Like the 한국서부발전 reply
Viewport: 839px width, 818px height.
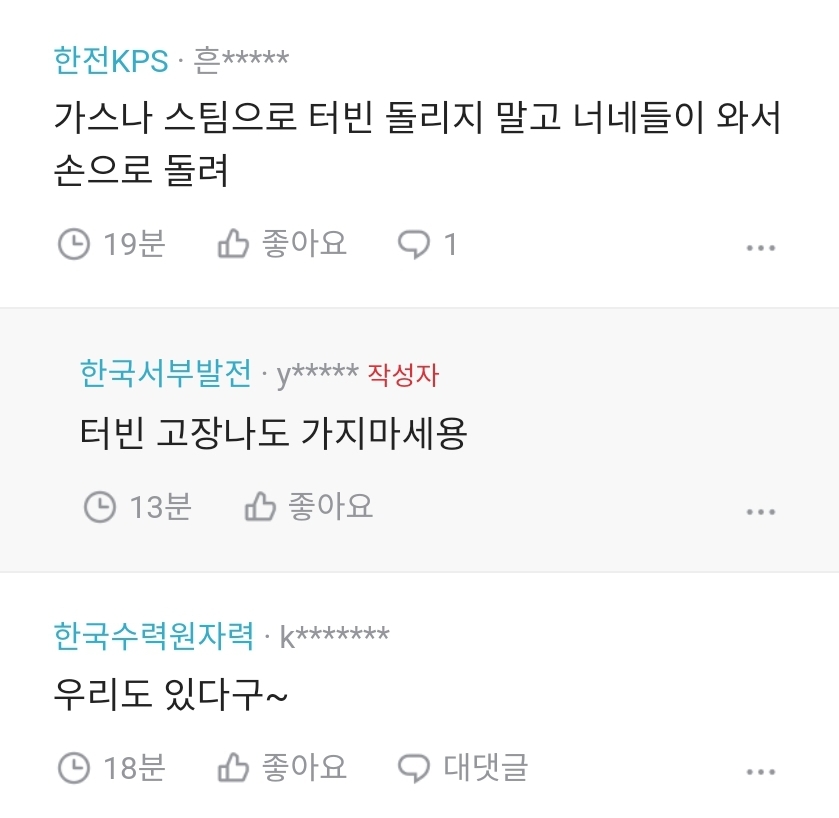[308, 507]
